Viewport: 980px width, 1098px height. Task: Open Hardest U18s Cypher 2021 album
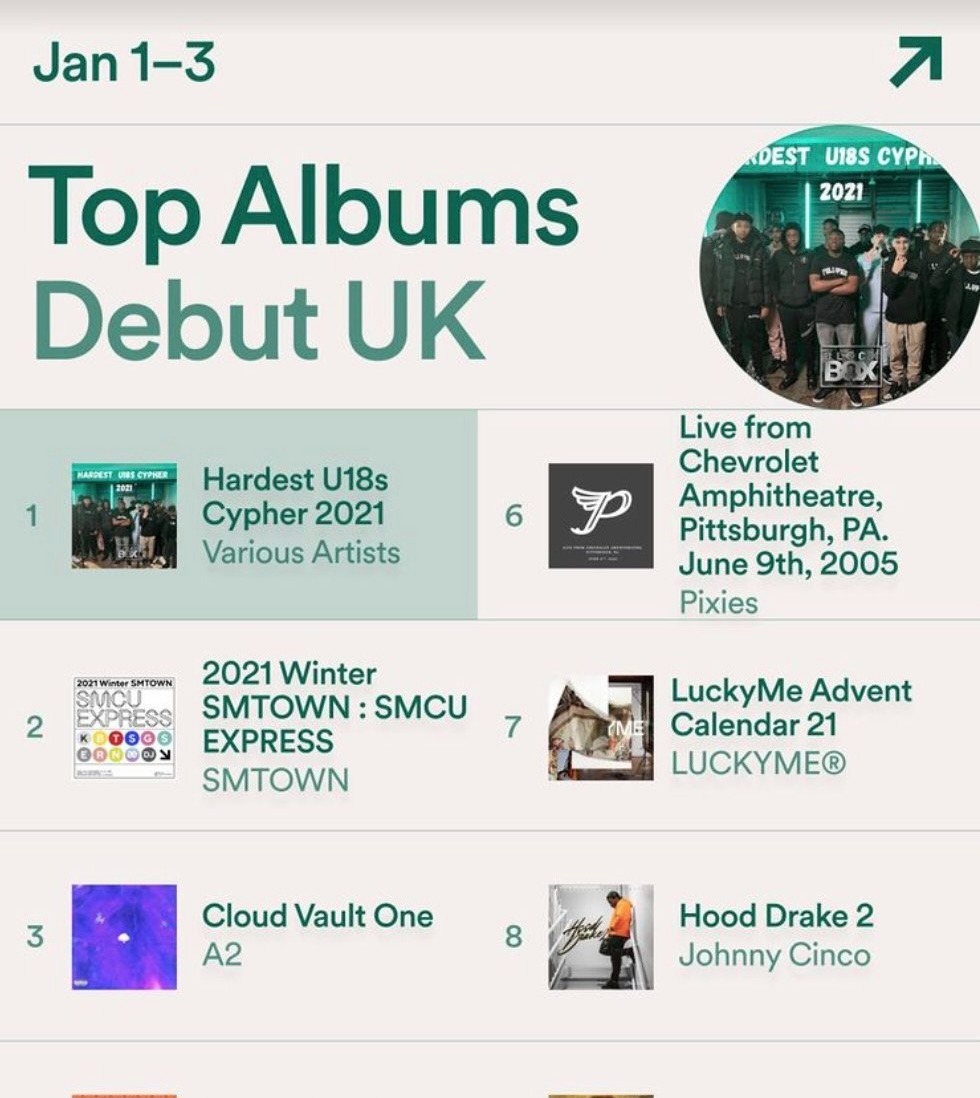293,515
